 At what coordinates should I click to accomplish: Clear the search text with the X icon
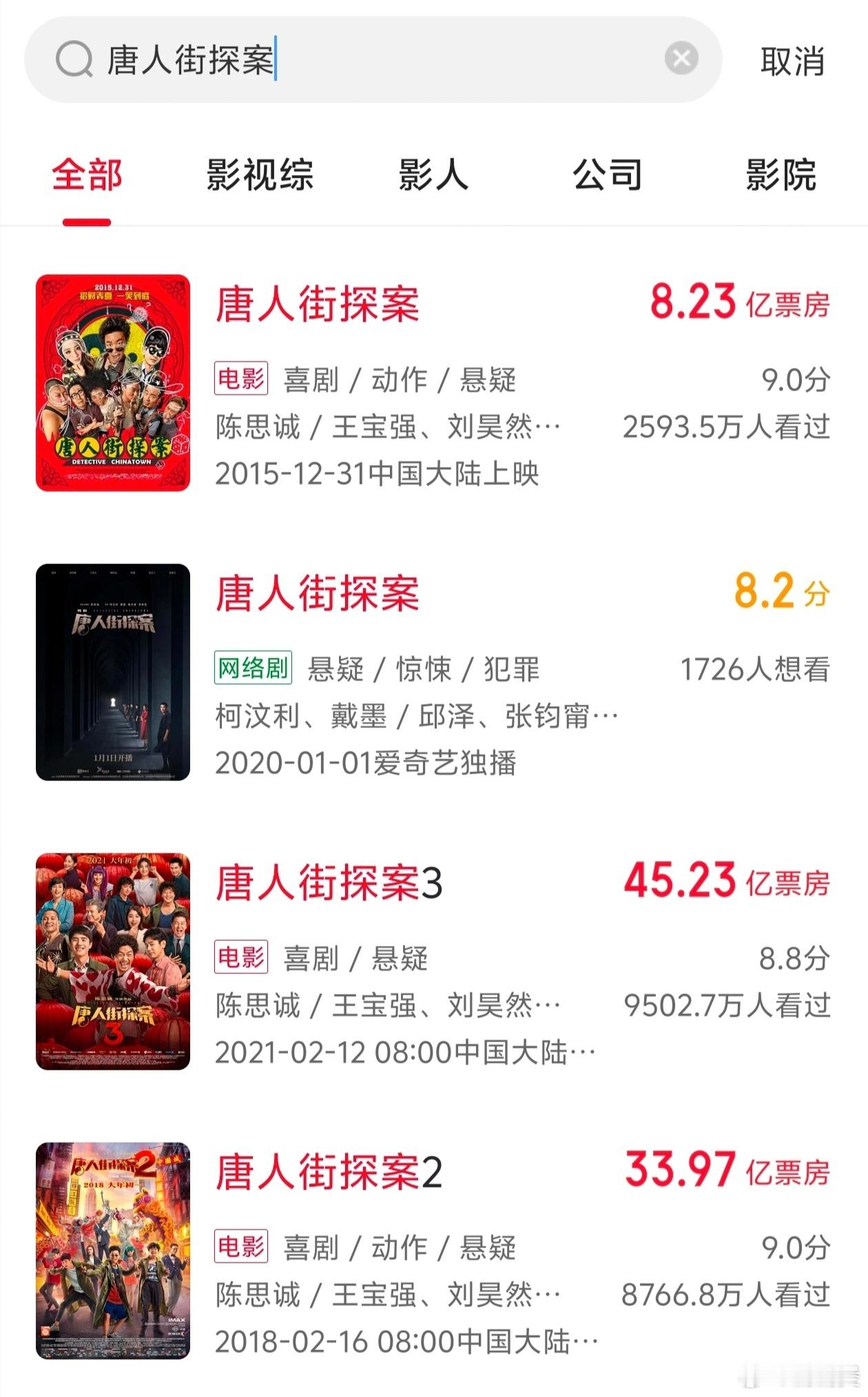click(681, 59)
